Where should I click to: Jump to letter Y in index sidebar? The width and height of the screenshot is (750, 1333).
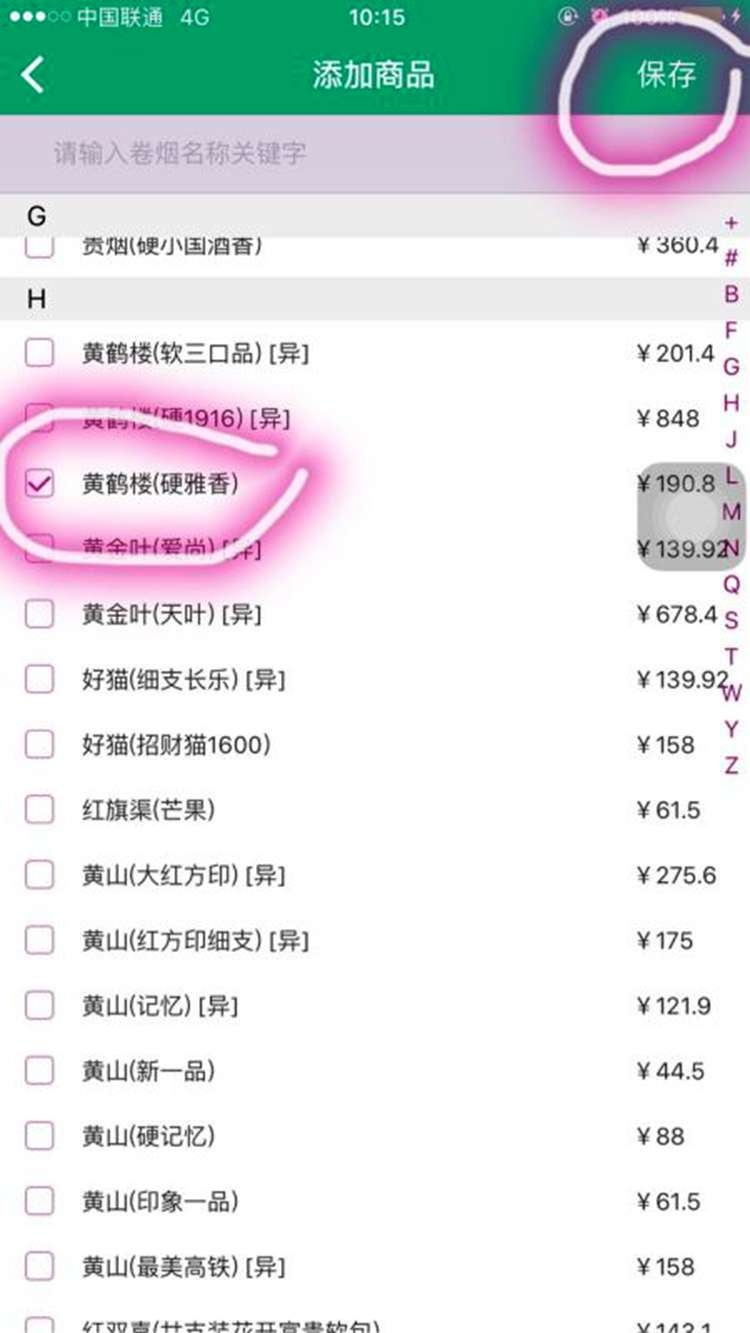click(x=732, y=729)
